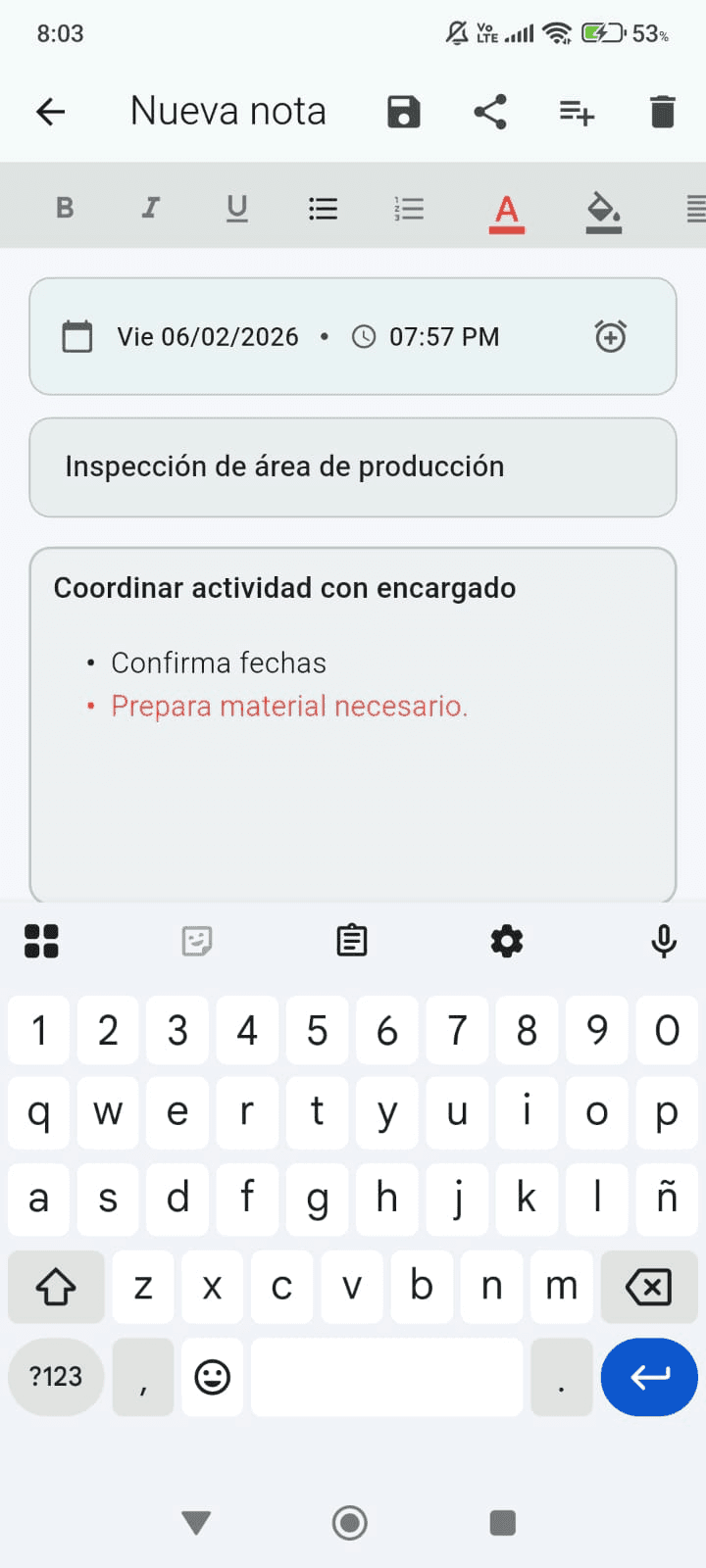Delete the note with the trash icon
The image size is (706, 1568).
(x=663, y=111)
